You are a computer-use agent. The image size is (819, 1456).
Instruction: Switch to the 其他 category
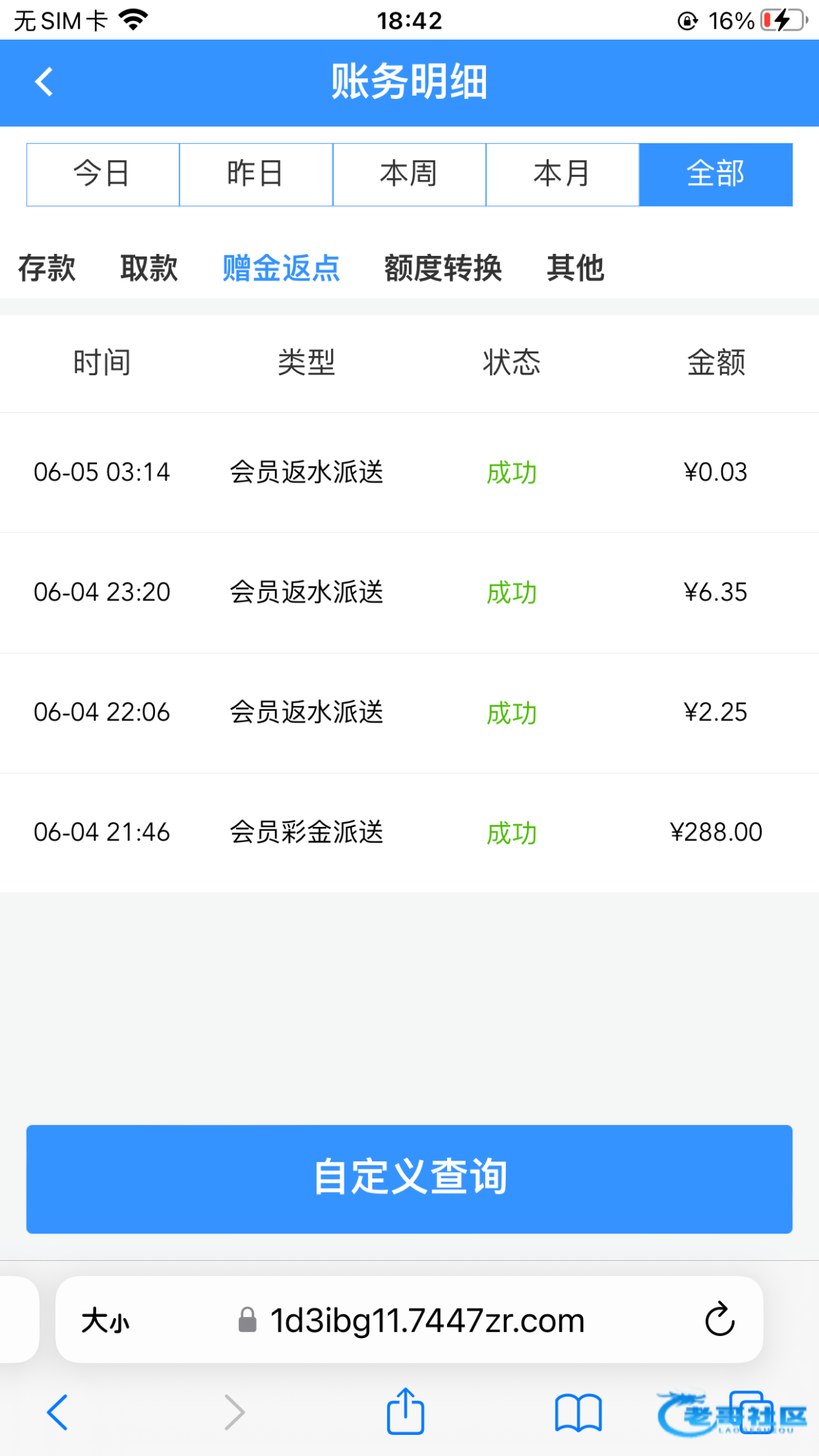575,267
